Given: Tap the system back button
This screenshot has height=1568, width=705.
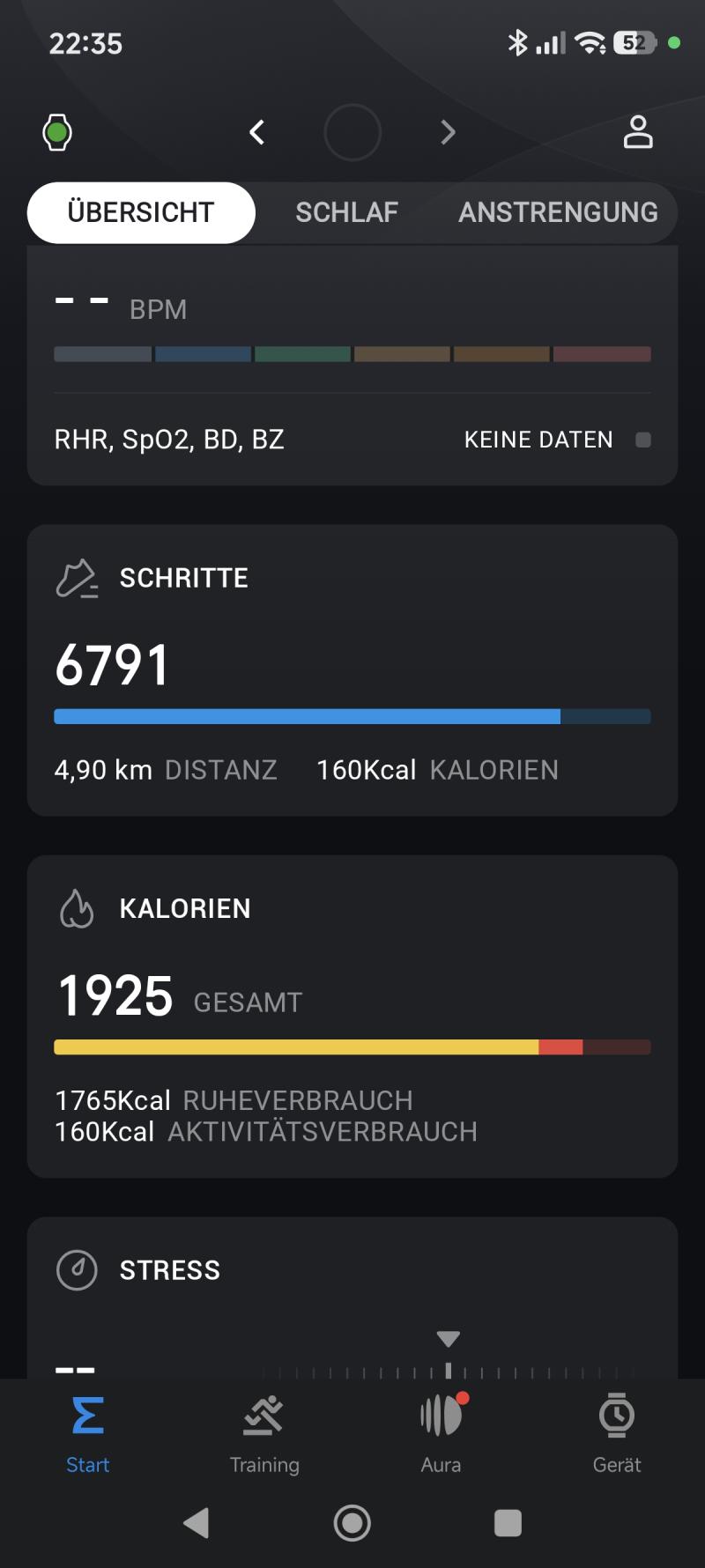Looking at the screenshot, I should pos(197,1522).
